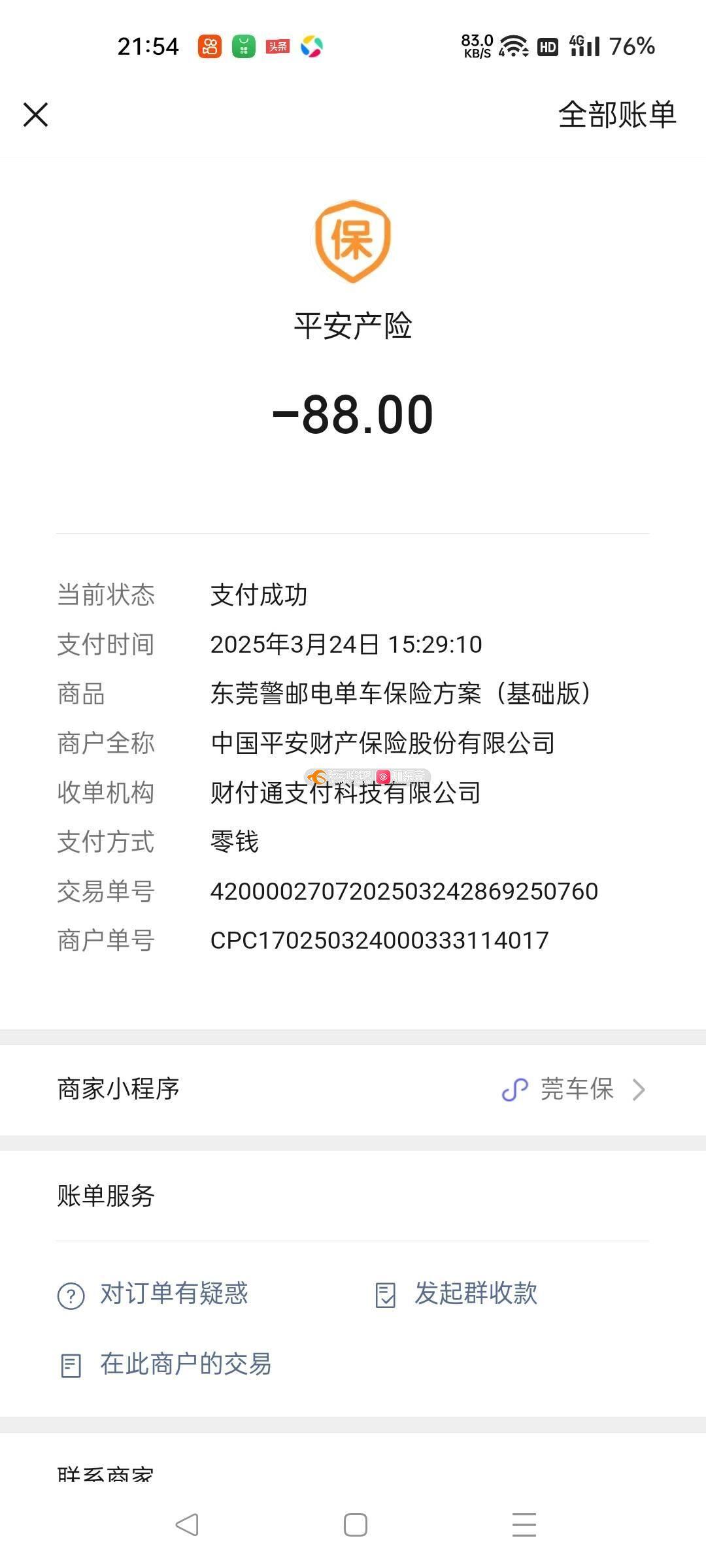Close the bill detail page
The width and height of the screenshot is (706, 1568).
tap(36, 115)
